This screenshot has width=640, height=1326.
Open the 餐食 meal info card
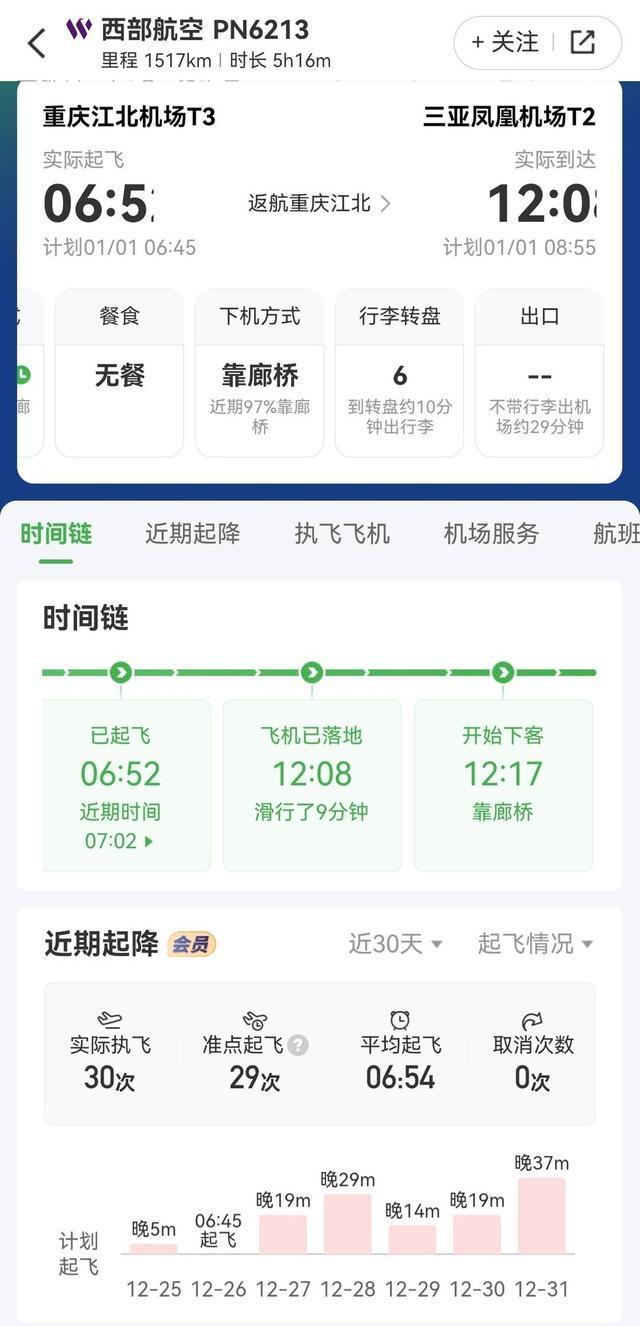pos(119,373)
